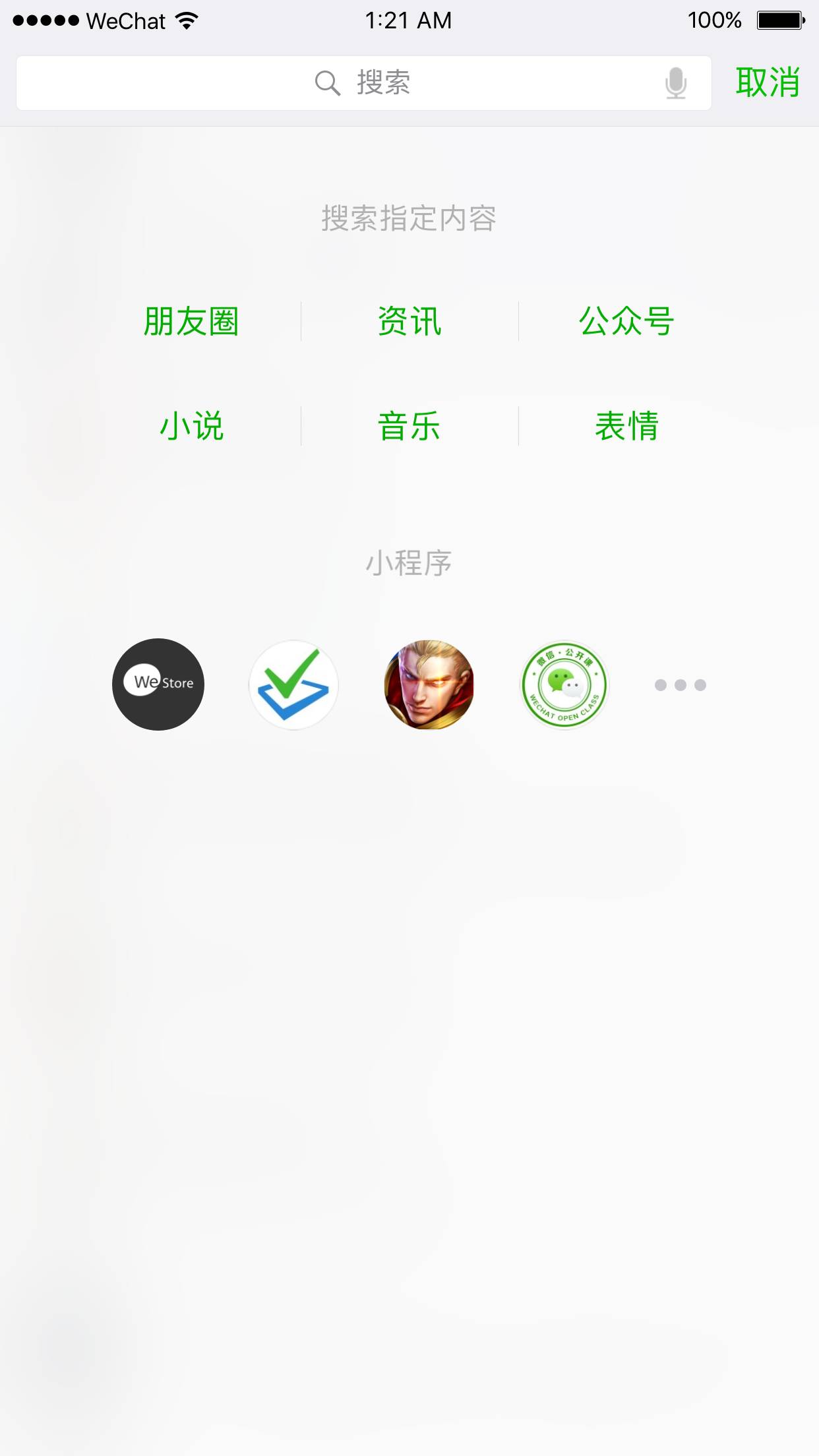
Task: Search 公众号 official accounts
Action: pos(626,322)
